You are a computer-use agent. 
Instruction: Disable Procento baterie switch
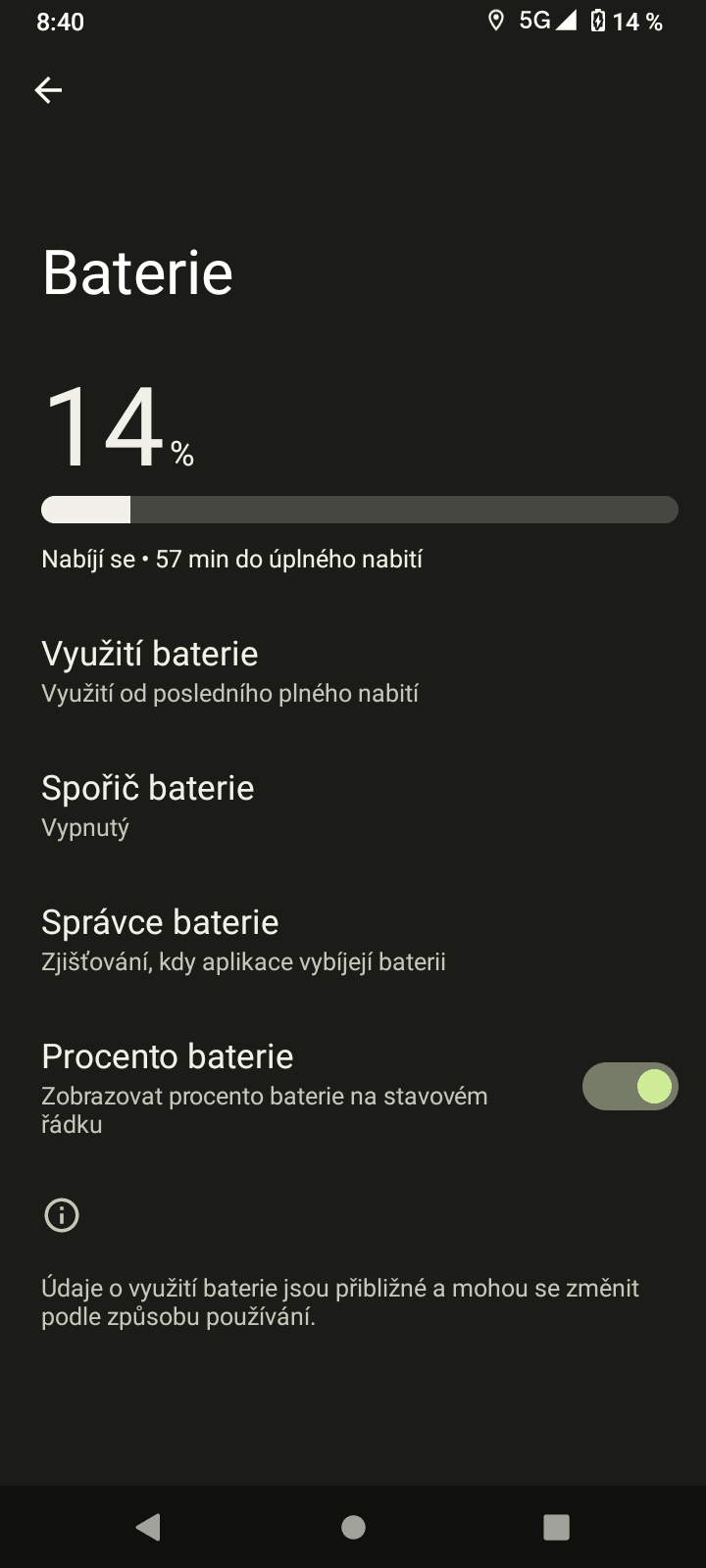click(630, 1087)
